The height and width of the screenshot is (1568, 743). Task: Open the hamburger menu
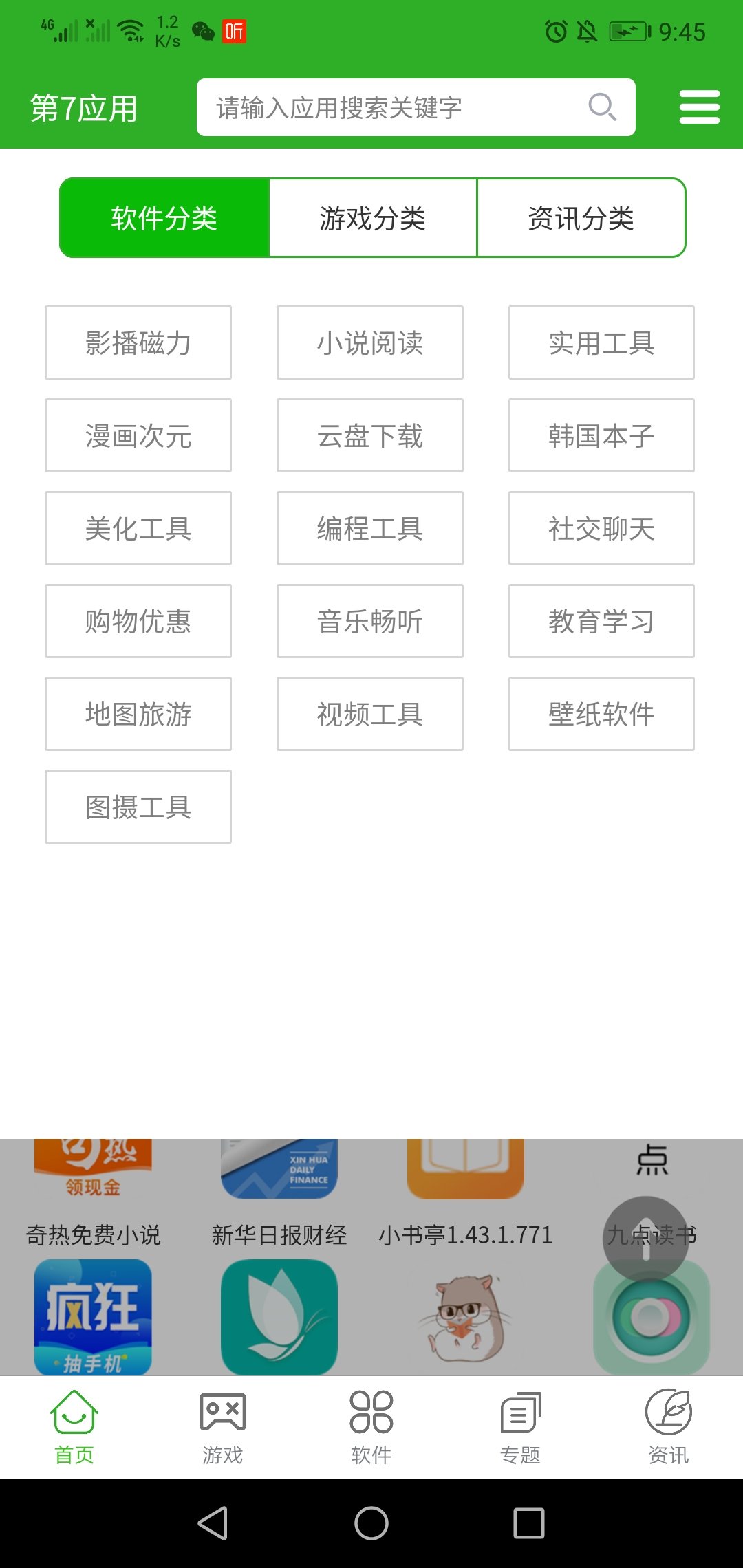[699, 107]
